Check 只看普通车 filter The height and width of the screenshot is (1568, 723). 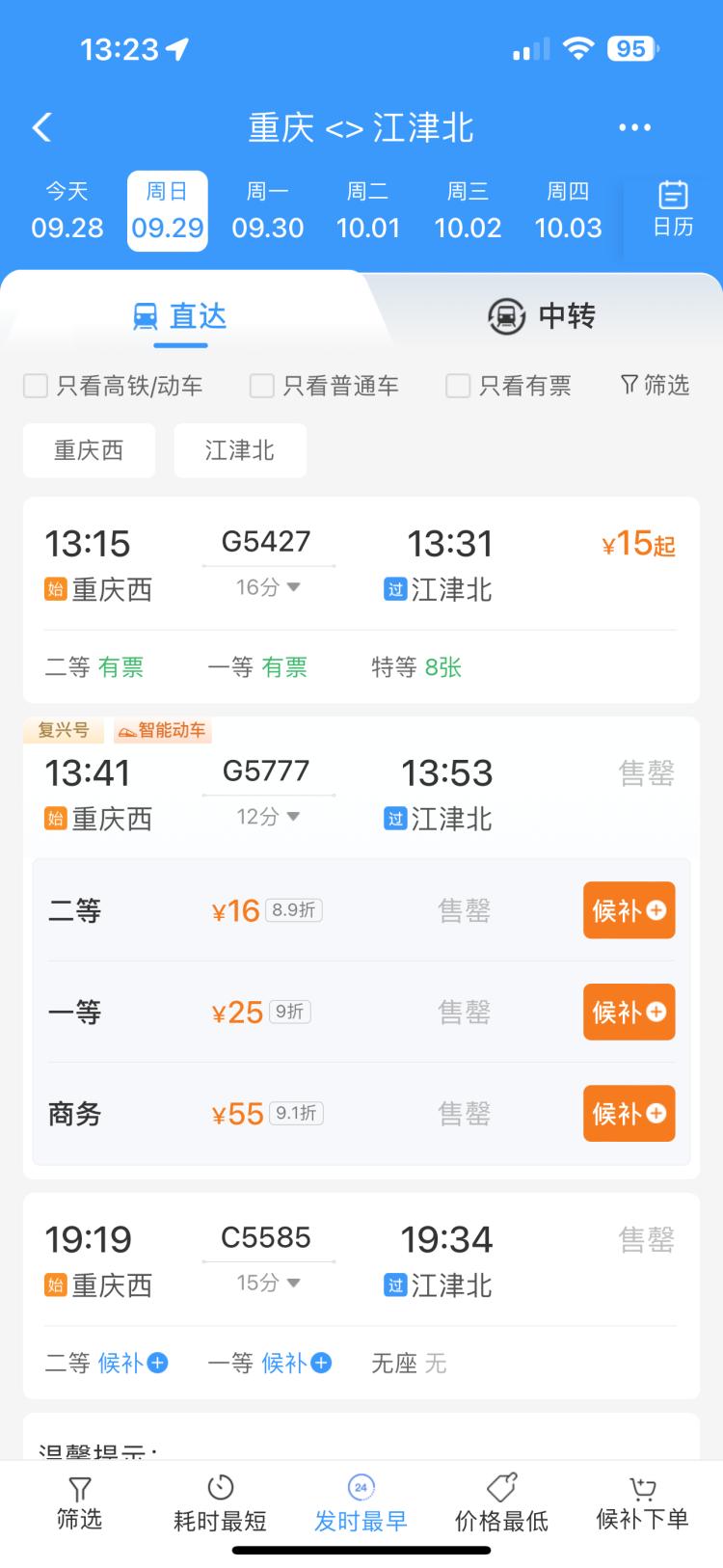tap(262, 386)
